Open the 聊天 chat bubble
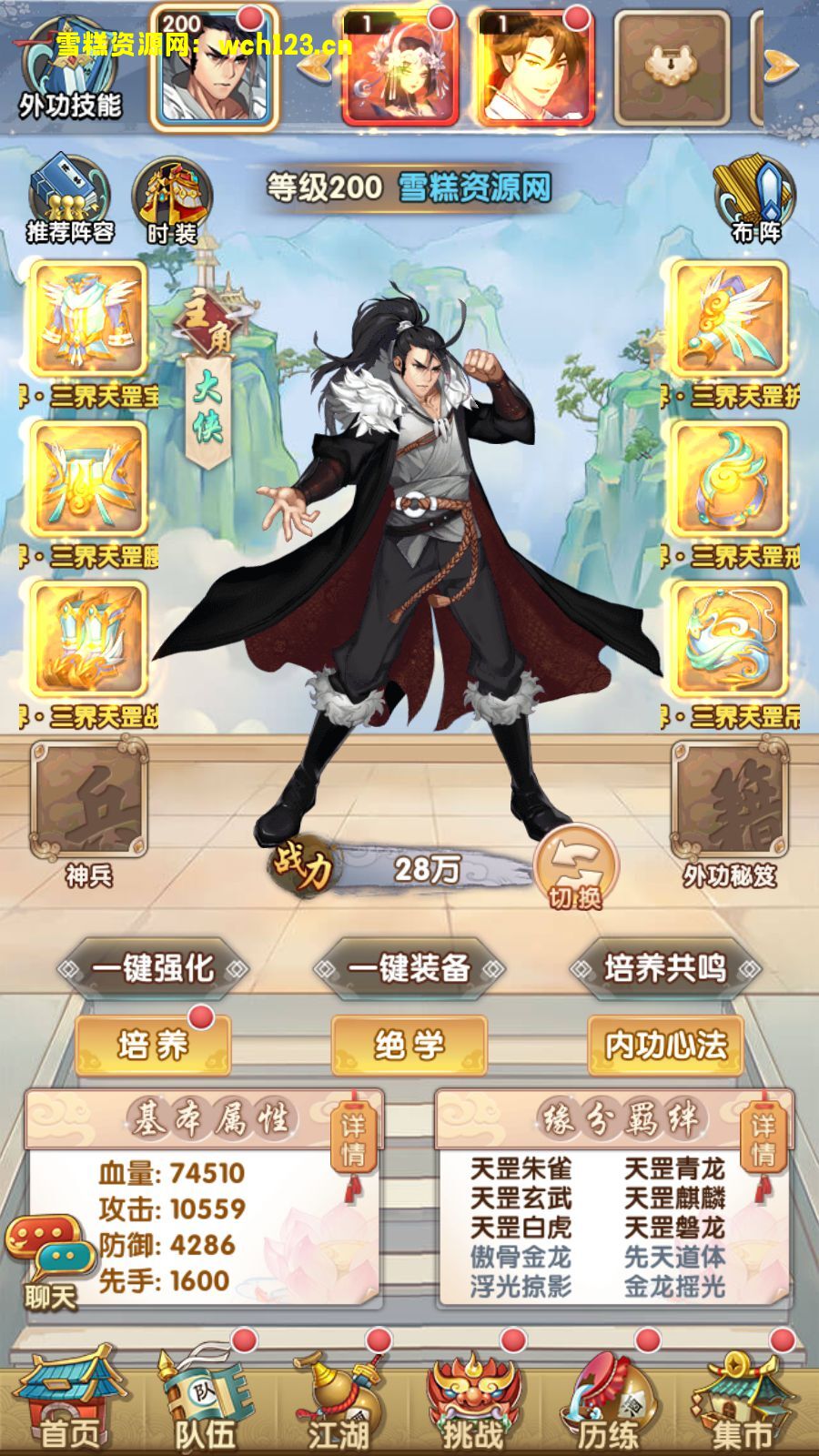819x1456 pixels. pos(50,1260)
